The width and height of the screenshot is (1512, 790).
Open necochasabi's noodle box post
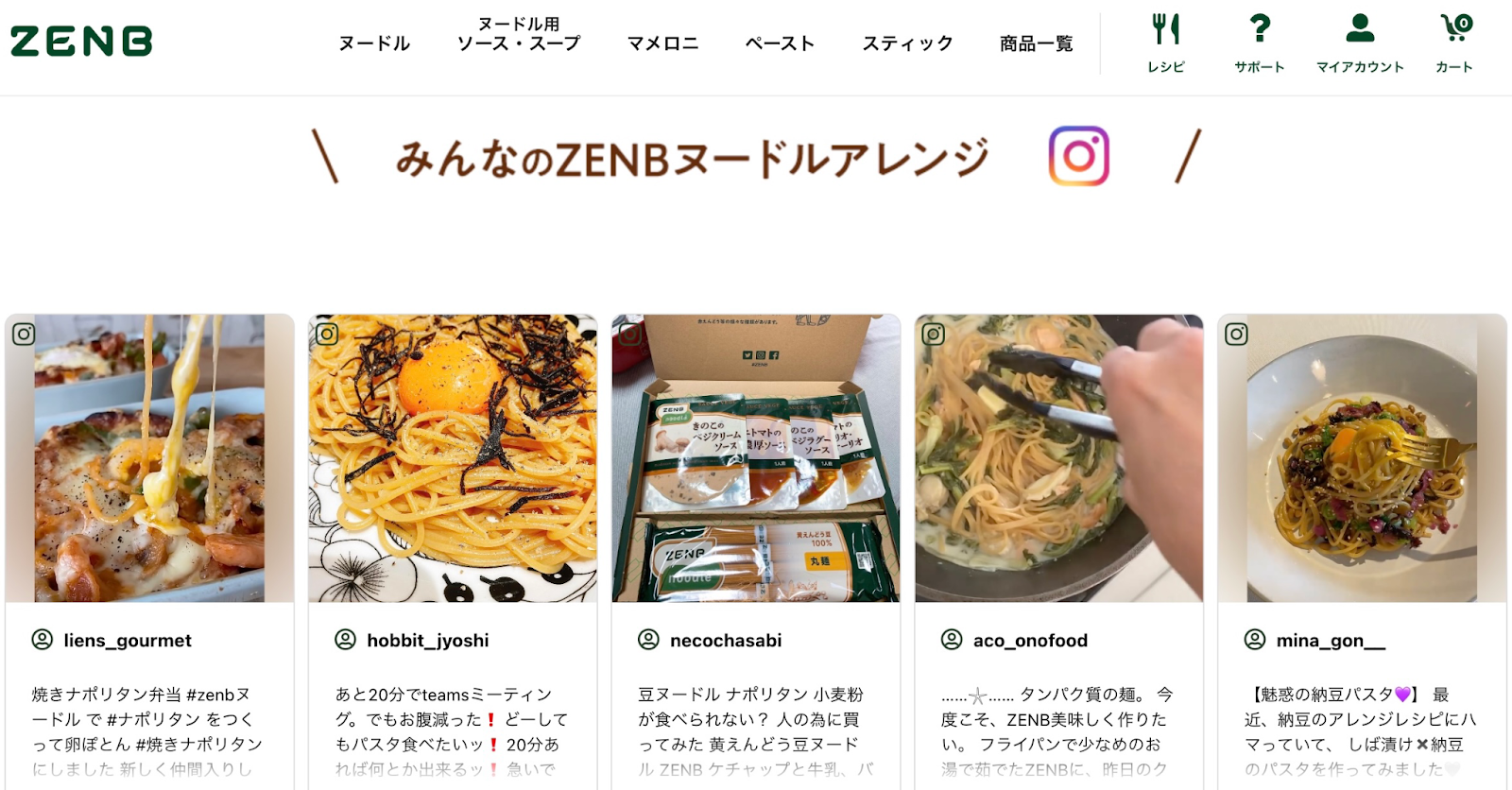pos(756,458)
